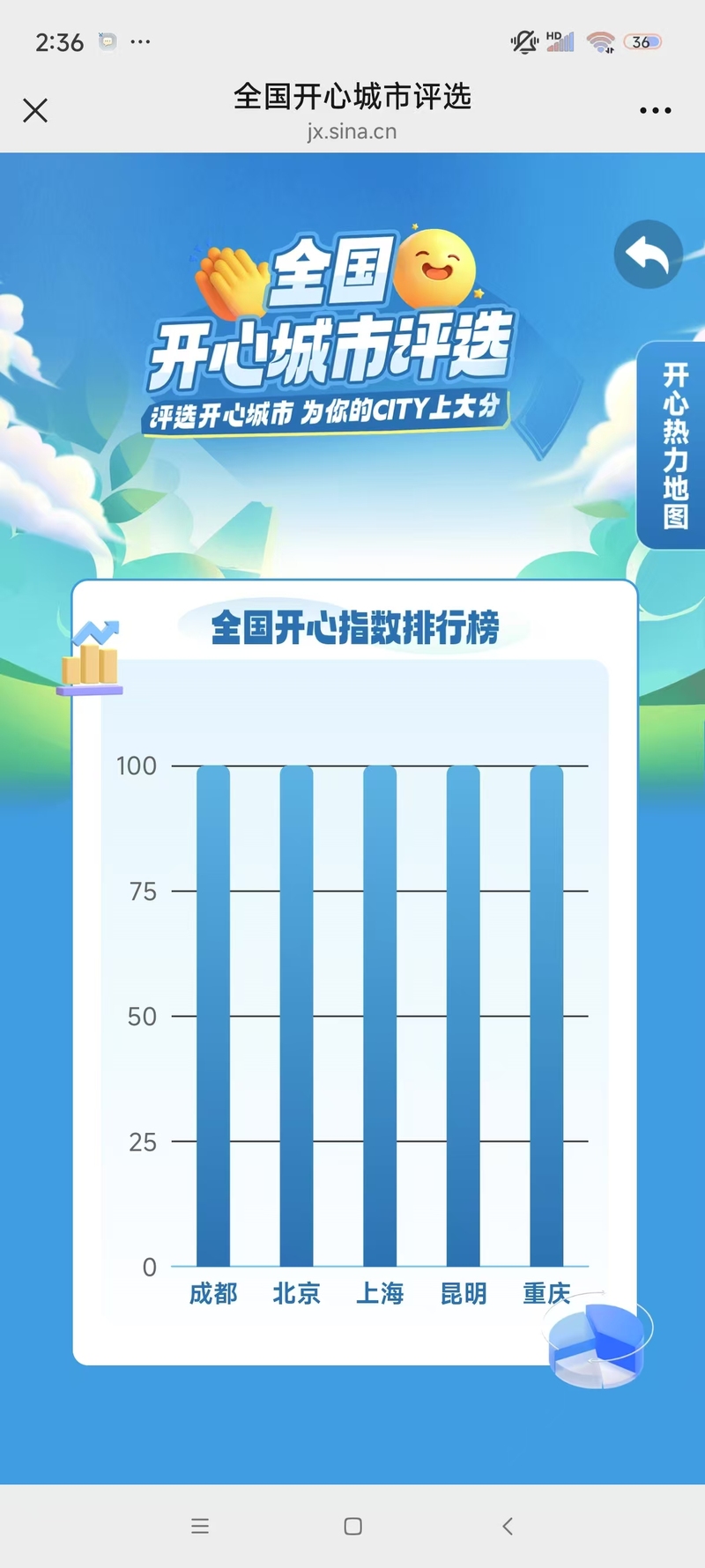Screen dimensions: 705x1568
Task: Close the webview with the X icon
Action: (35, 111)
